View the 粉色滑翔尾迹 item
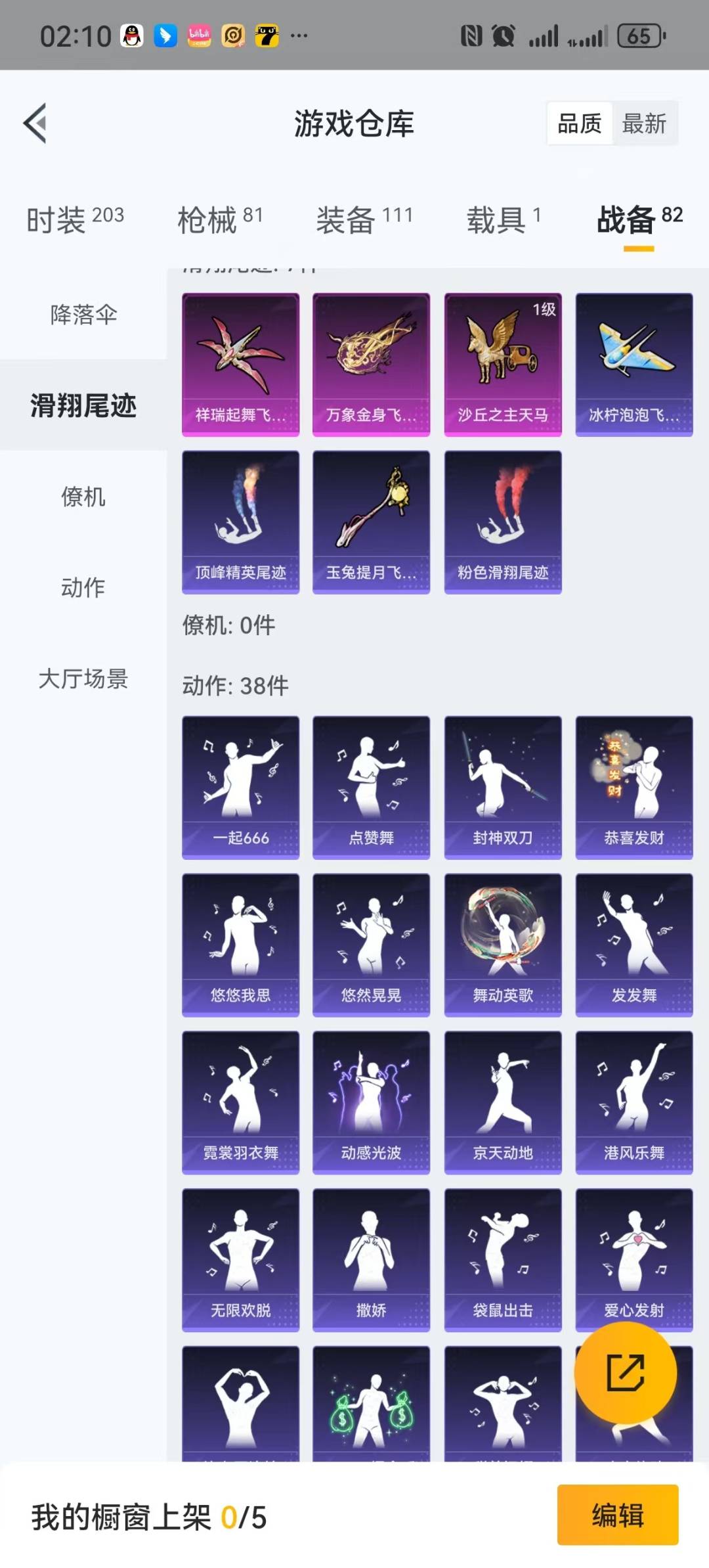Image resolution: width=709 pixels, height=1568 pixels. [x=503, y=522]
